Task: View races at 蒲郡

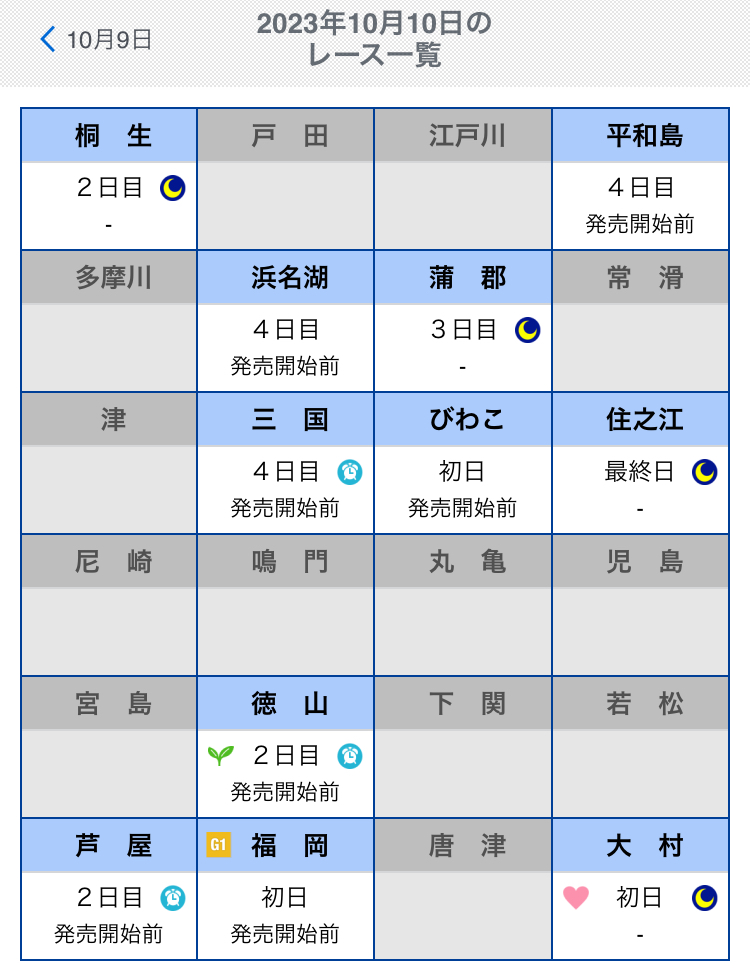Action: (462, 322)
